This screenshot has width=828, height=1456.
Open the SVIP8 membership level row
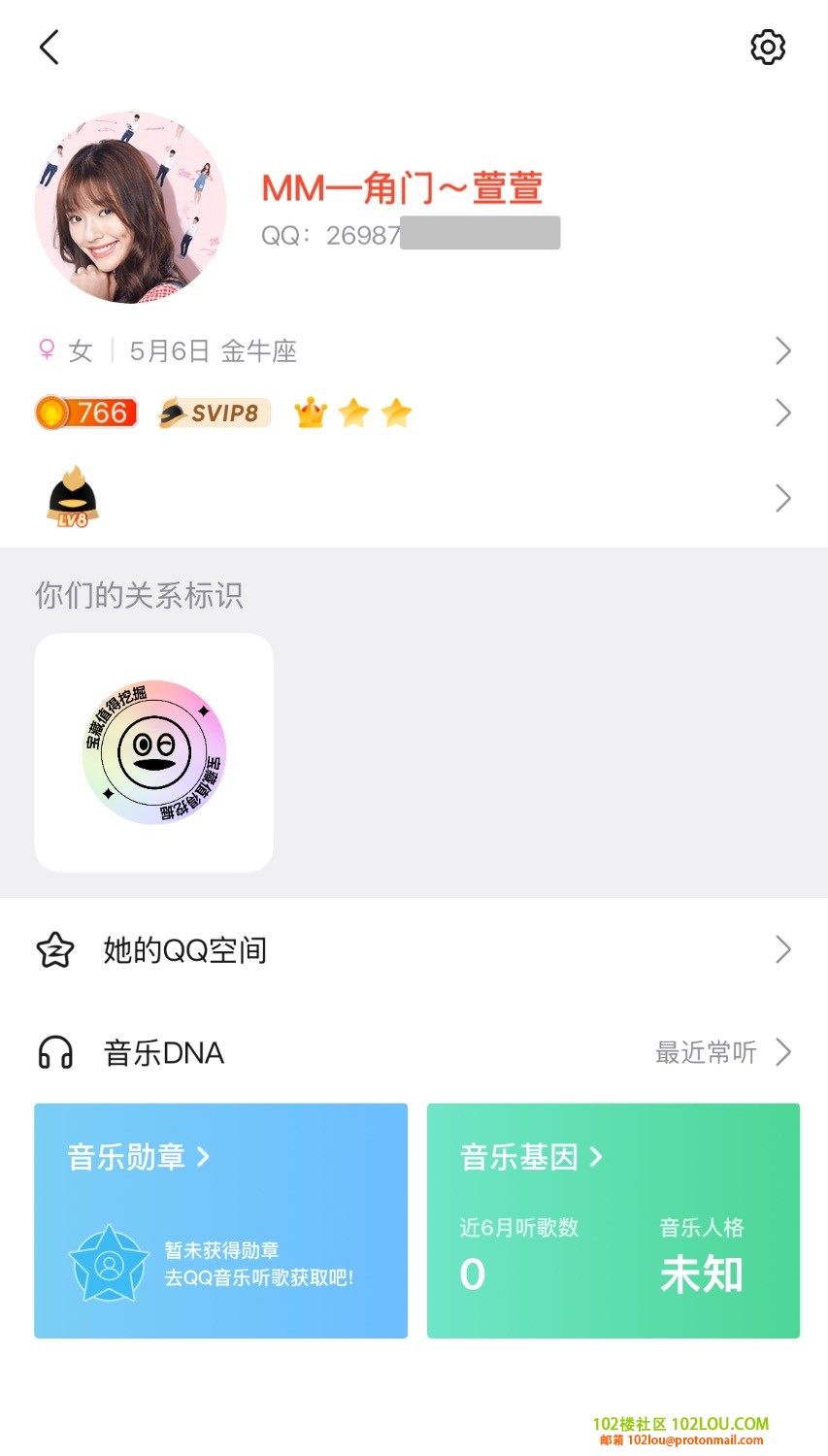413,414
